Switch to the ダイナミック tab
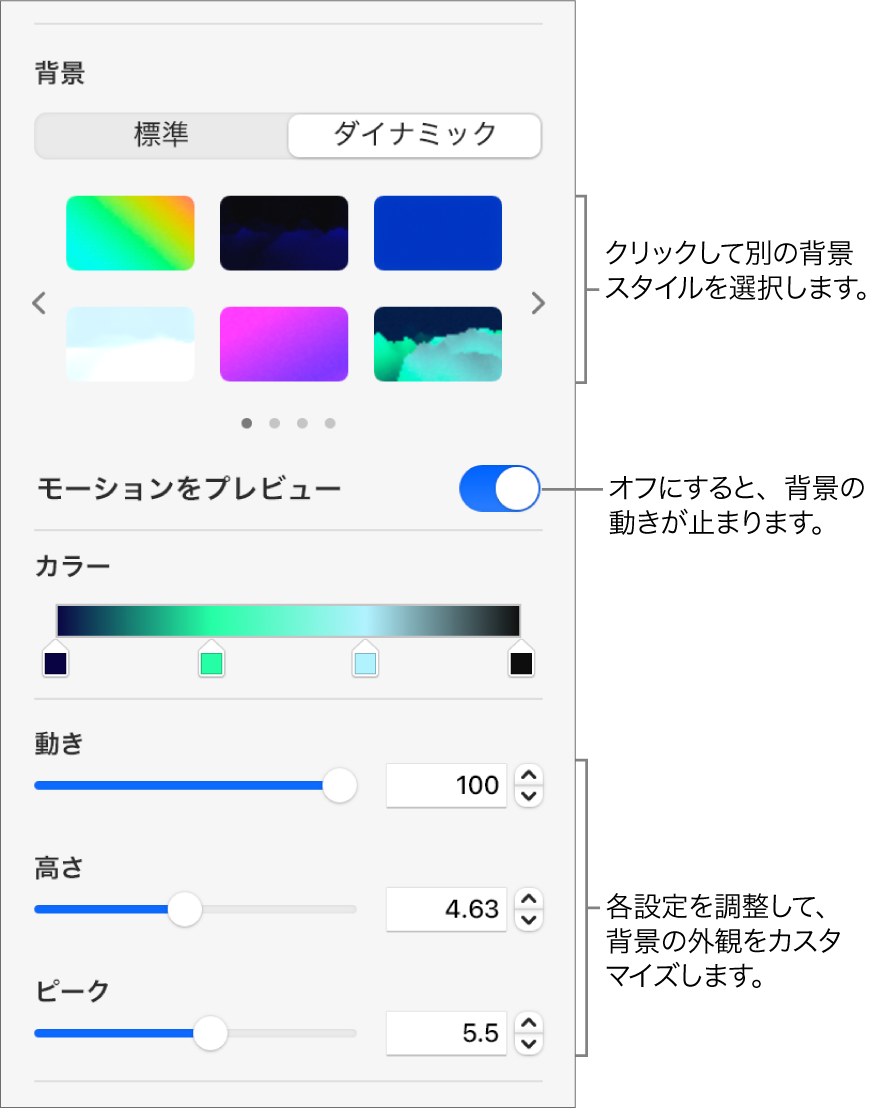 (x=413, y=136)
